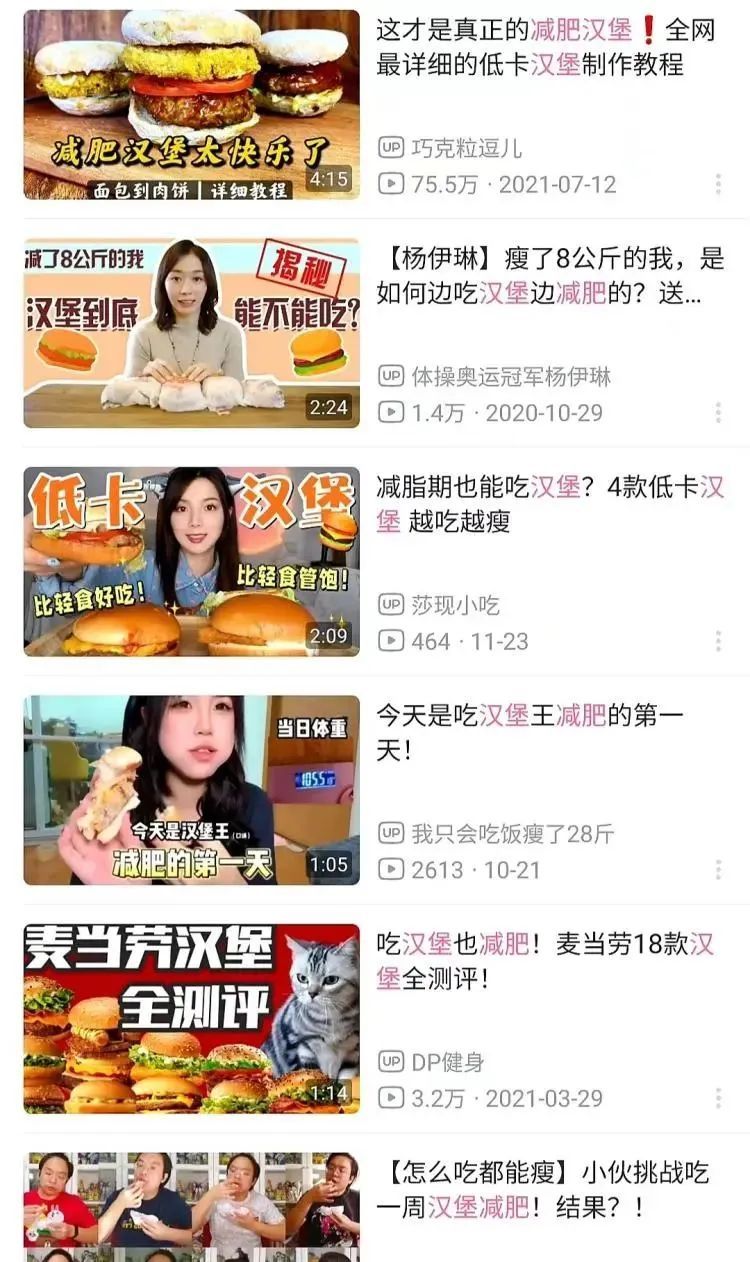Play the 麦当劳18款汉堡全测评 video

tap(192, 1018)
